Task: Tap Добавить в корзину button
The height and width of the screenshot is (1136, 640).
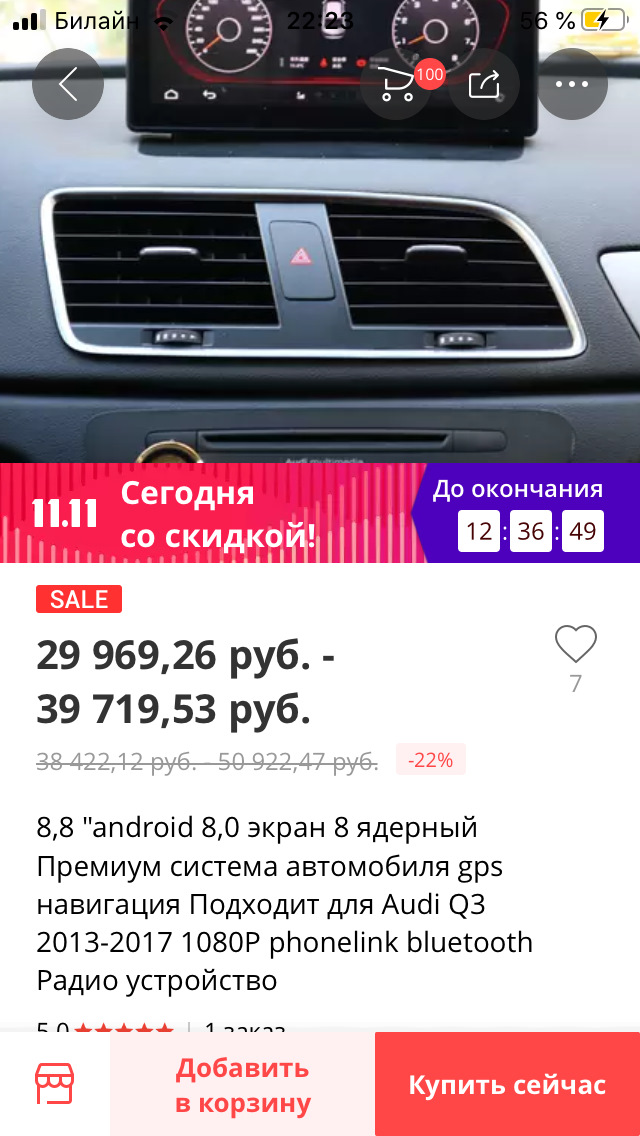Action: click(x=243, y=1085)
